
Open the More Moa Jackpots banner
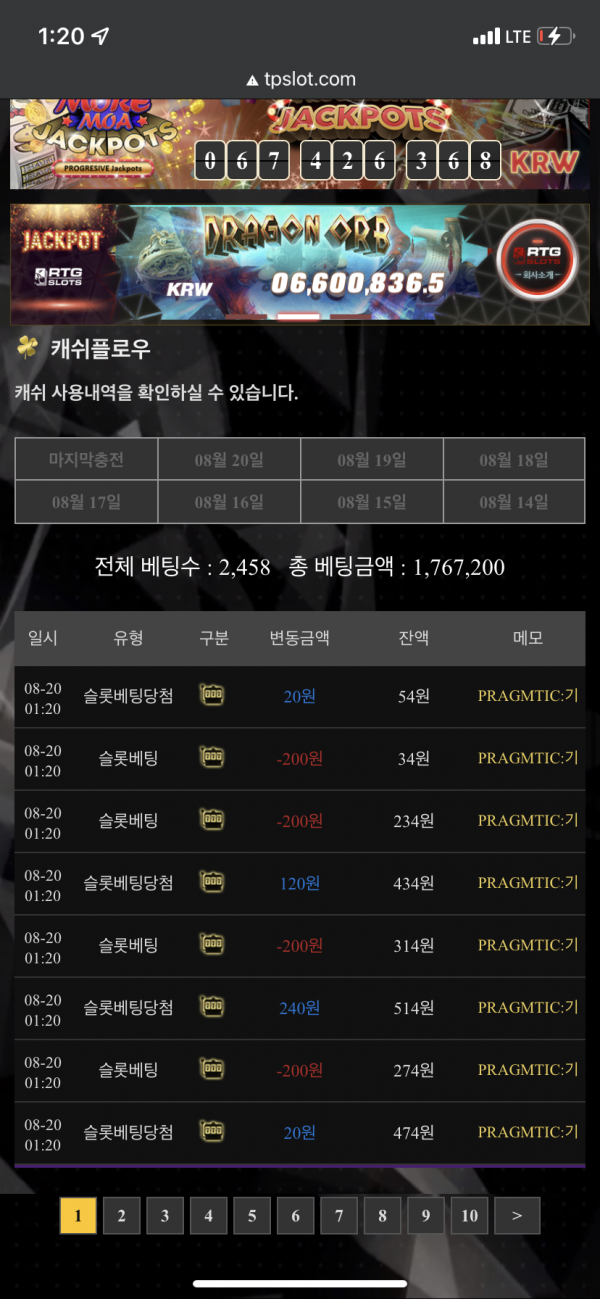coord(300,145)
